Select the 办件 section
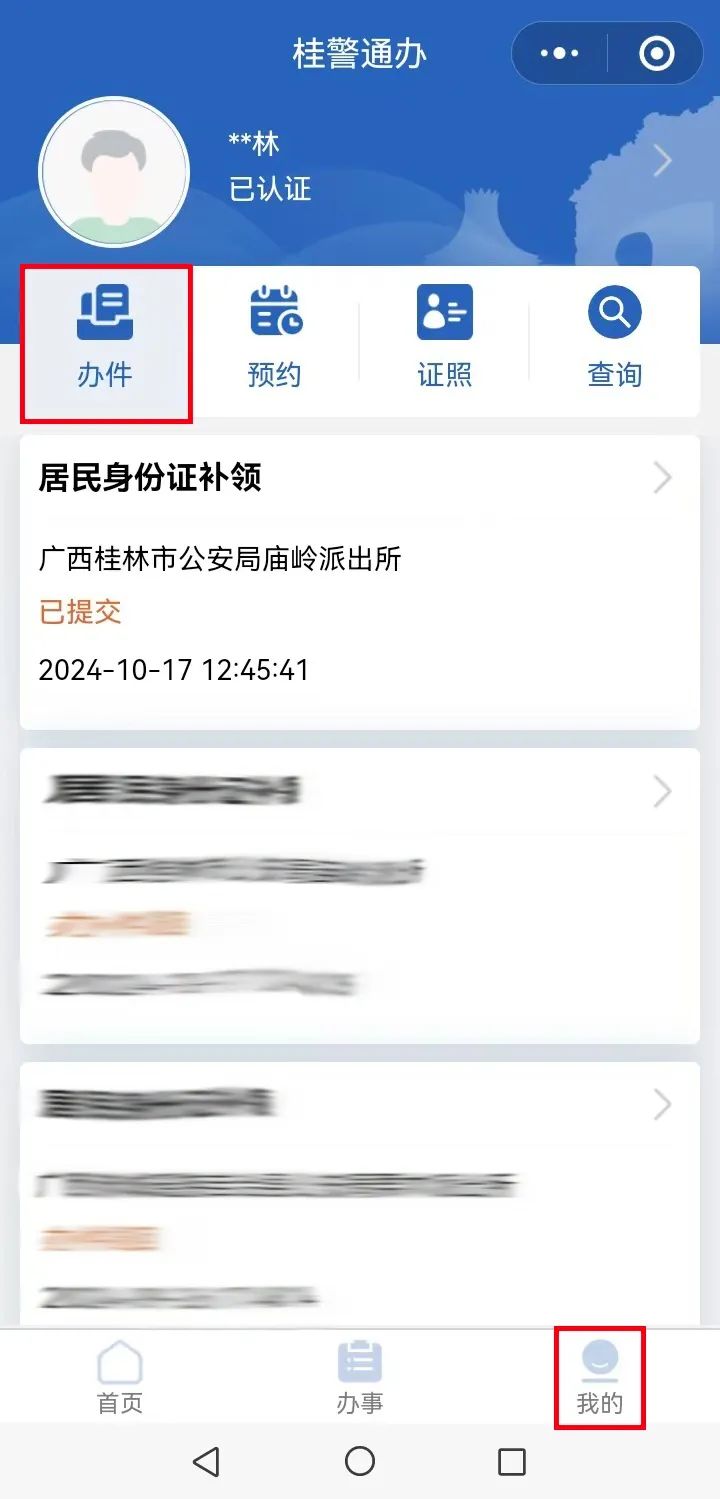 tap(105, 340)
